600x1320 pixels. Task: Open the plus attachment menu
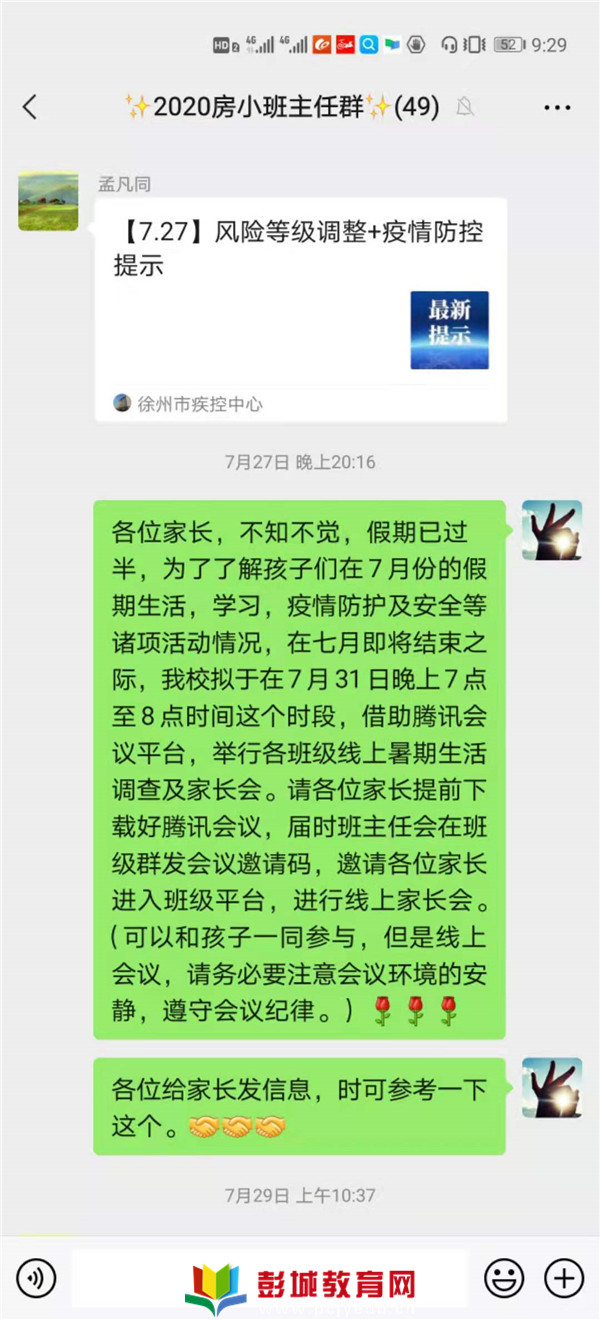click(x=563, y=1277)
